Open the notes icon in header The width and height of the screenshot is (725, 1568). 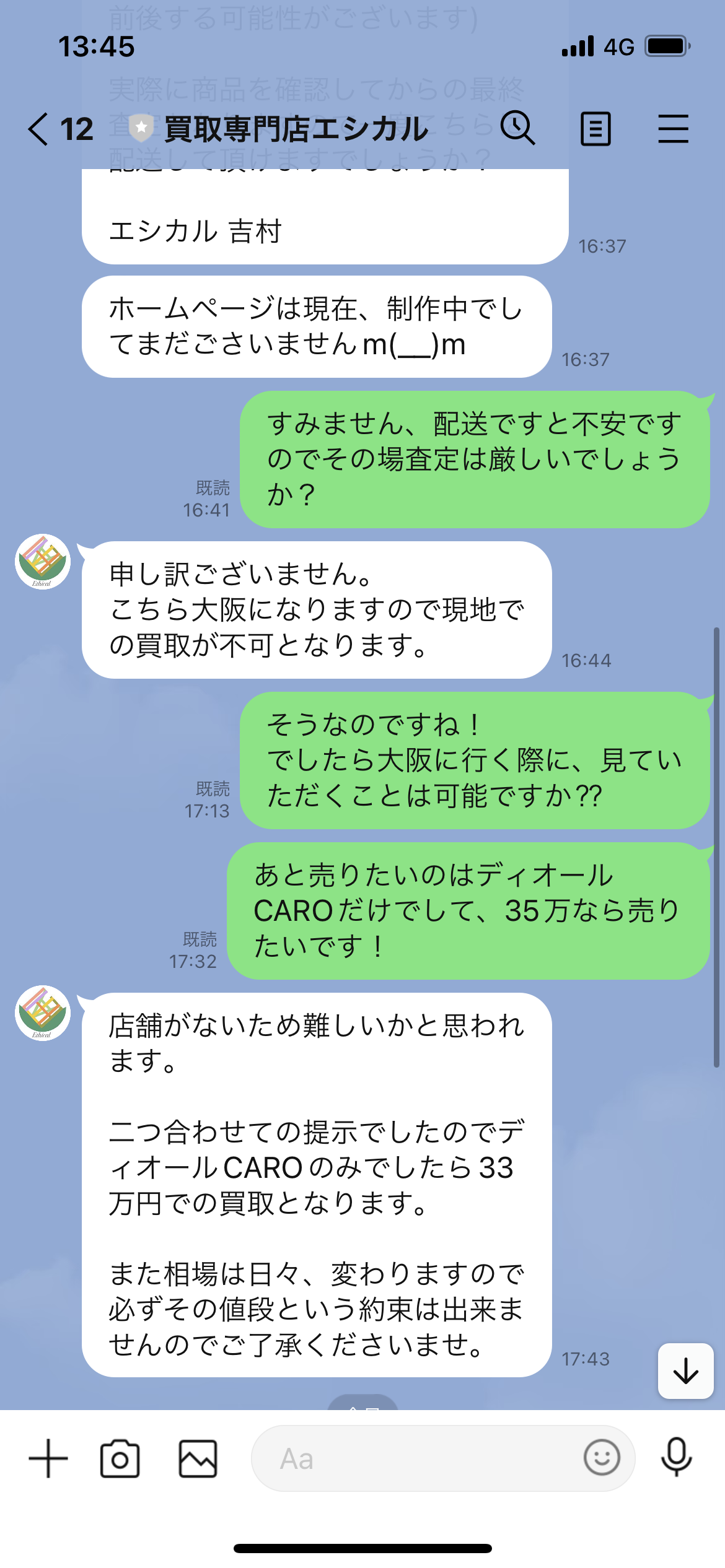pyautogui.click(x=595, y=129)
